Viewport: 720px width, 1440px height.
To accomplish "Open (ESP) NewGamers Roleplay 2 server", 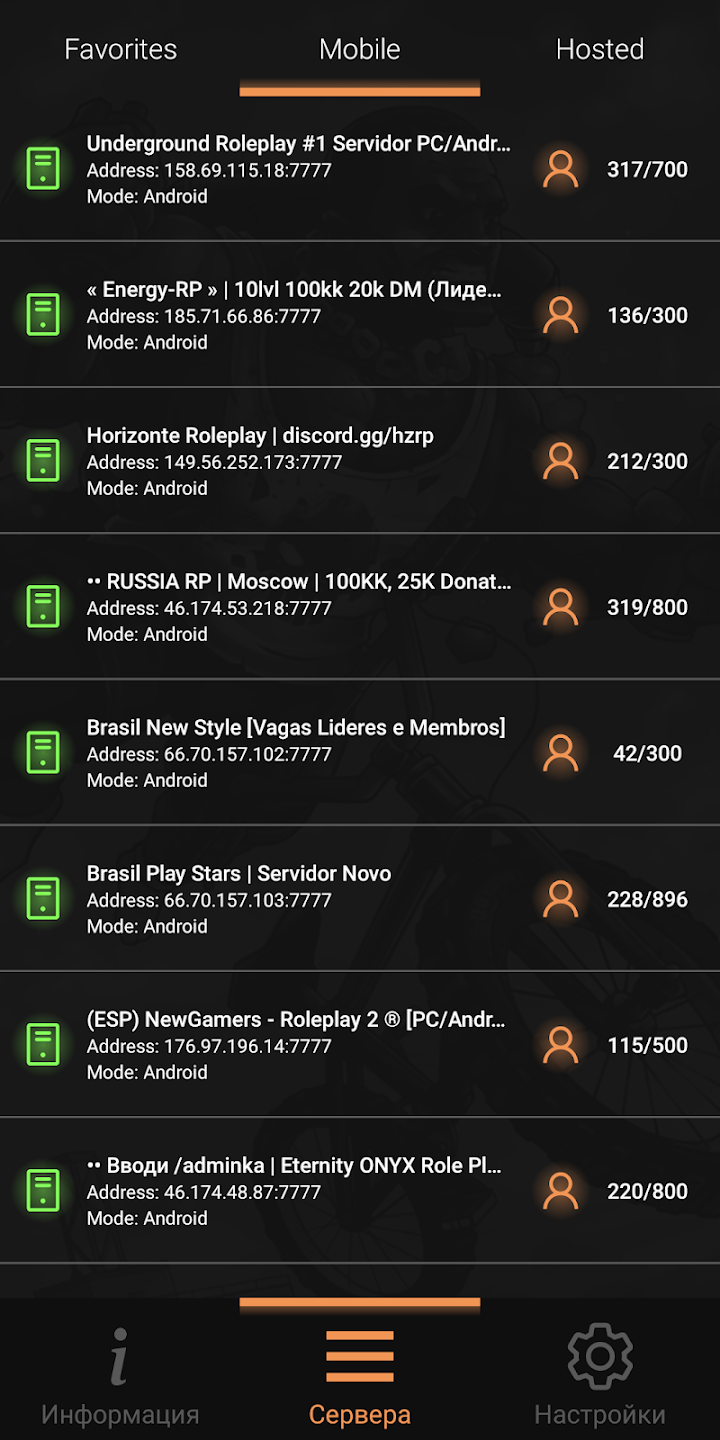I will [x=360, y=1045].
